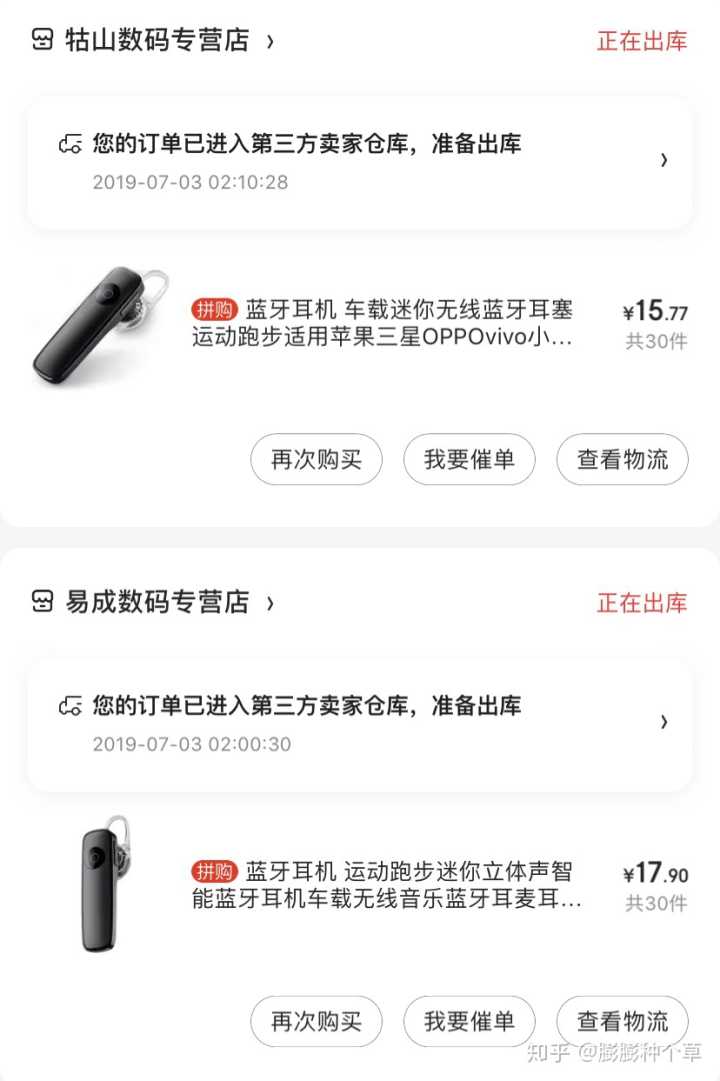This screenshot has height=1081, width=720.
Task: Tap 再次购买 for the 易成数码专营店 order
Action: [x=316, y=1021]
